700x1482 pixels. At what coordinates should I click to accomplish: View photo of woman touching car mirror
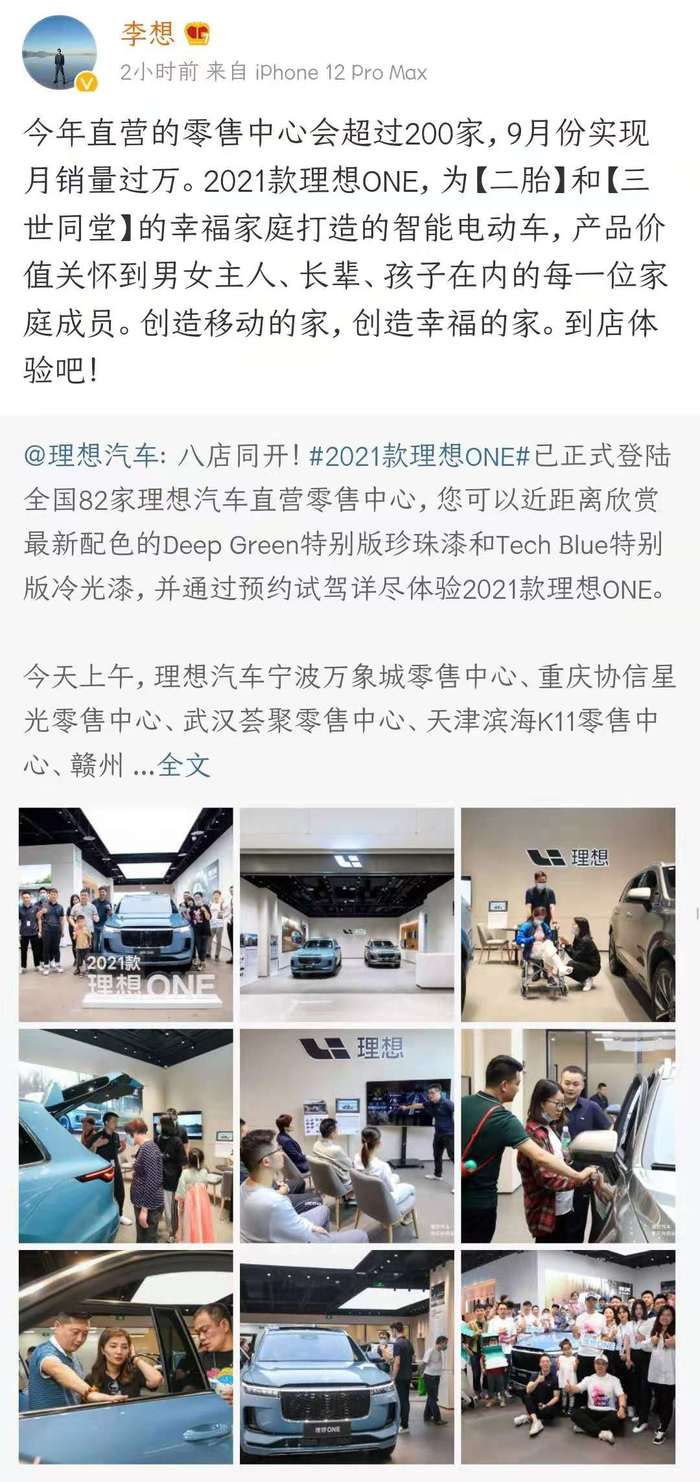[568, 1136]
